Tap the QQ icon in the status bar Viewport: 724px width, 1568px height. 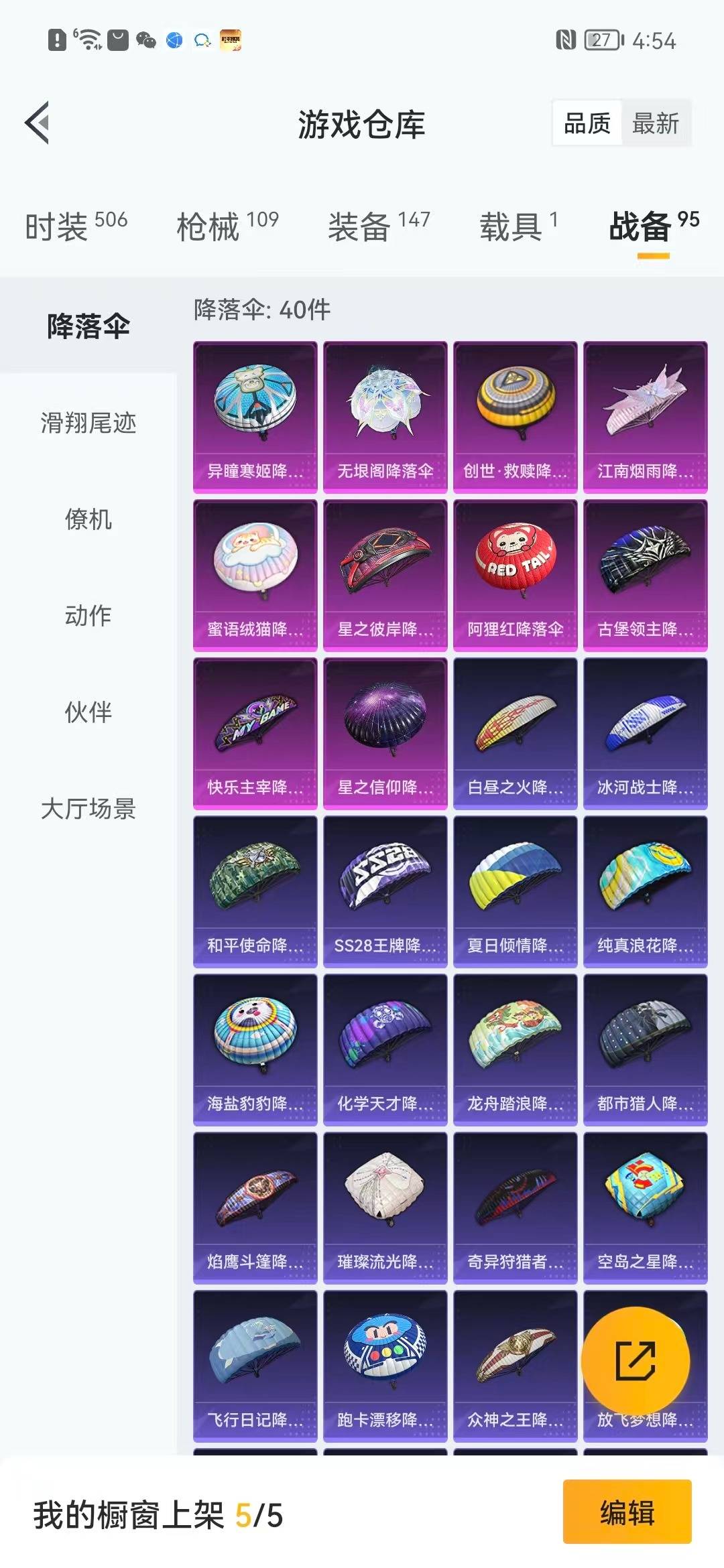click(202, 42)
